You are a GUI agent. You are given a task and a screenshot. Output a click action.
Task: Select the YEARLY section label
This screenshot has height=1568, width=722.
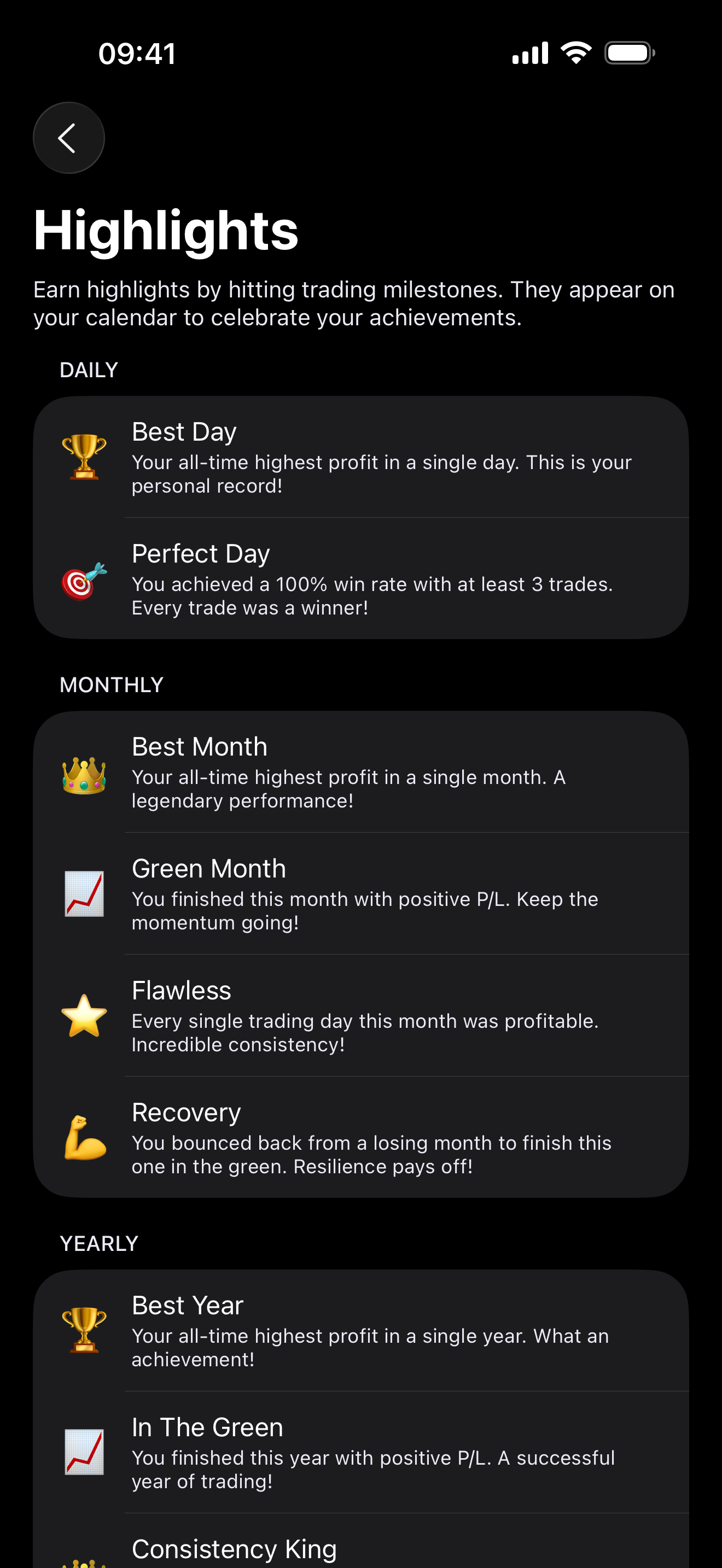point(98,1243)
